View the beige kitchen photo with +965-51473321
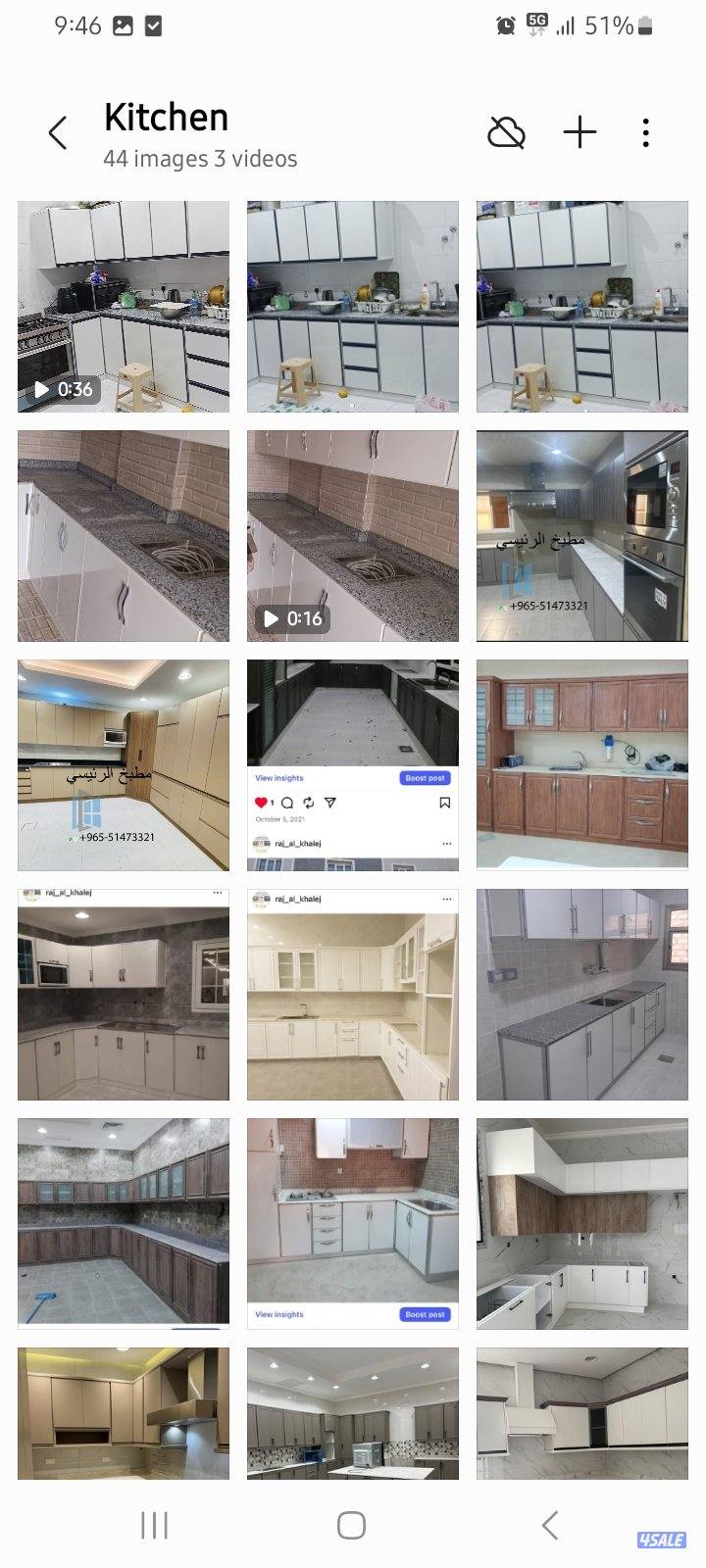 [124, 765]
